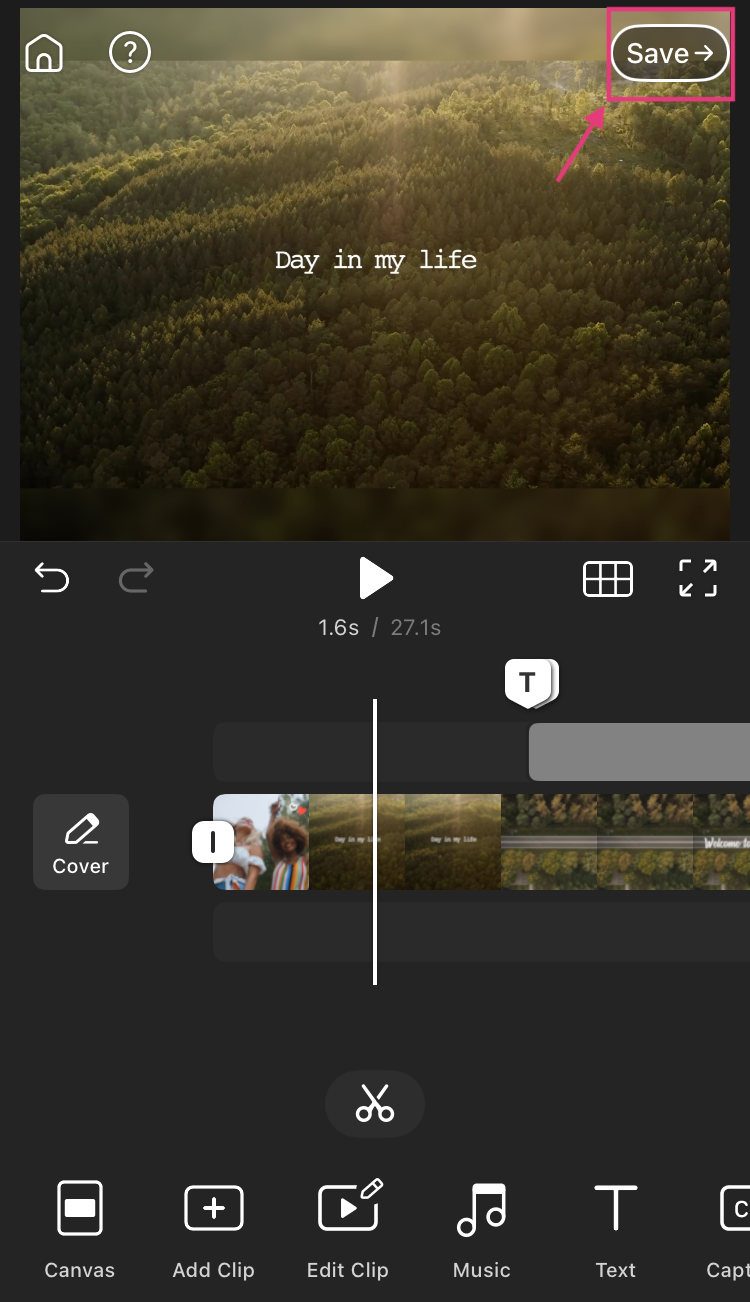This screenshot has height=1302, width=750.
Task: Edit the video cover
Action: click(81, 842)
